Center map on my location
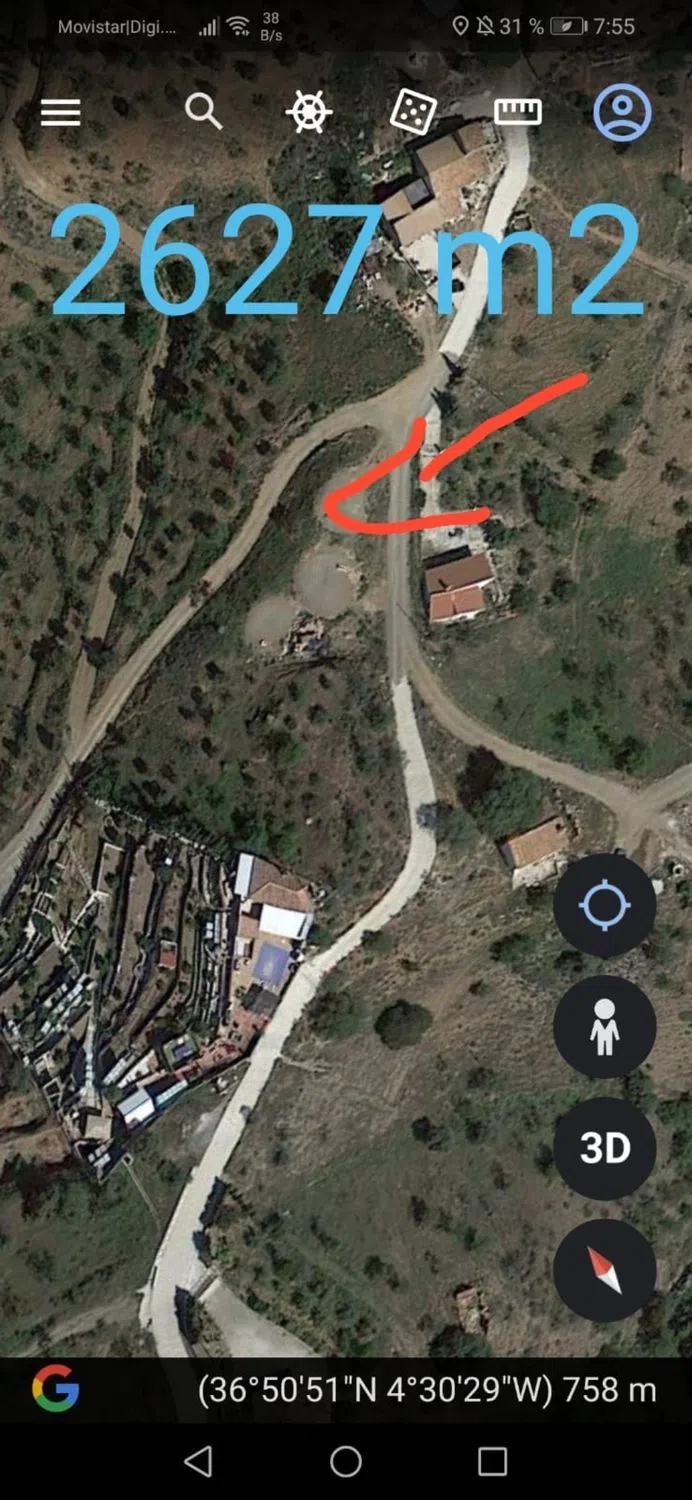Viewport: 692px width, 1500px height. point(604,906)
